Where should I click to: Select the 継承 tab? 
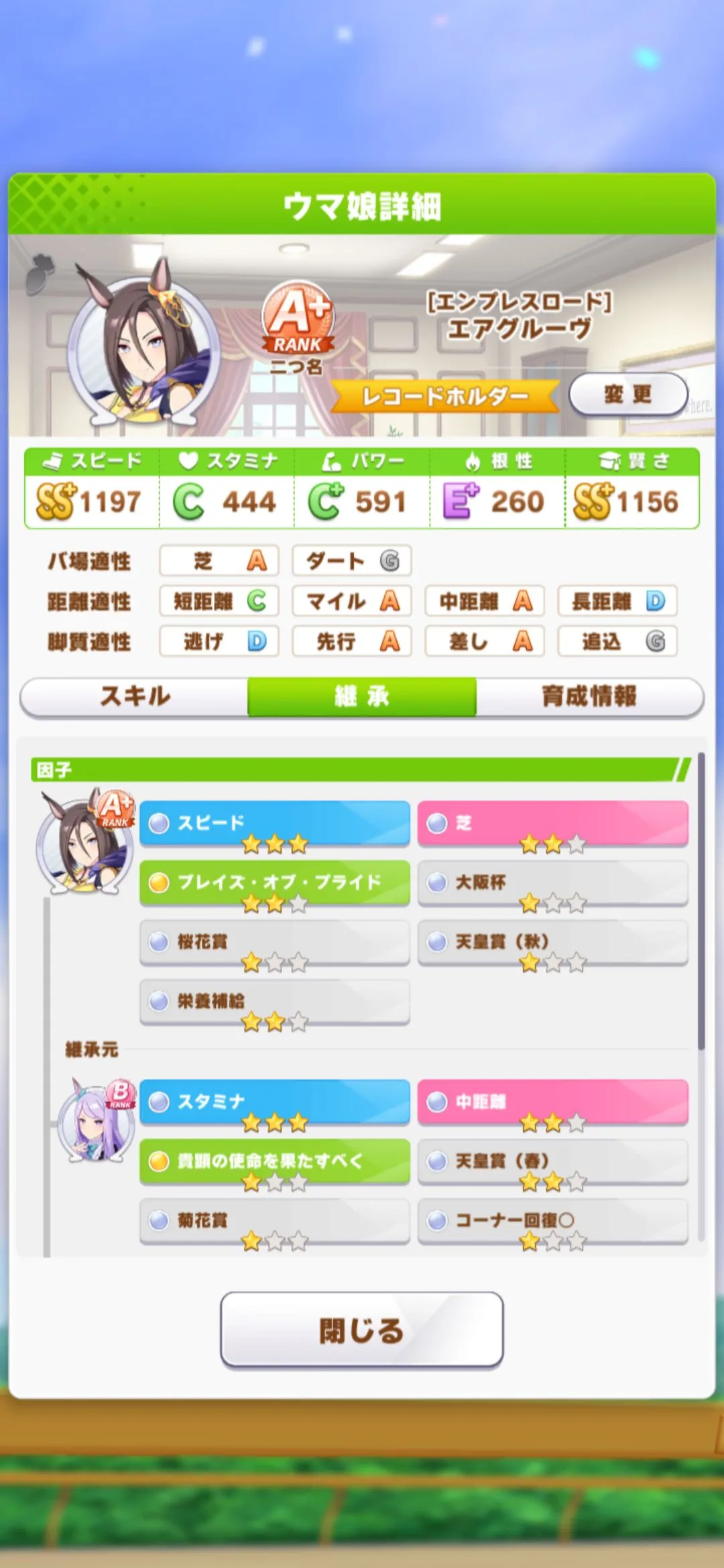point(362,696)
